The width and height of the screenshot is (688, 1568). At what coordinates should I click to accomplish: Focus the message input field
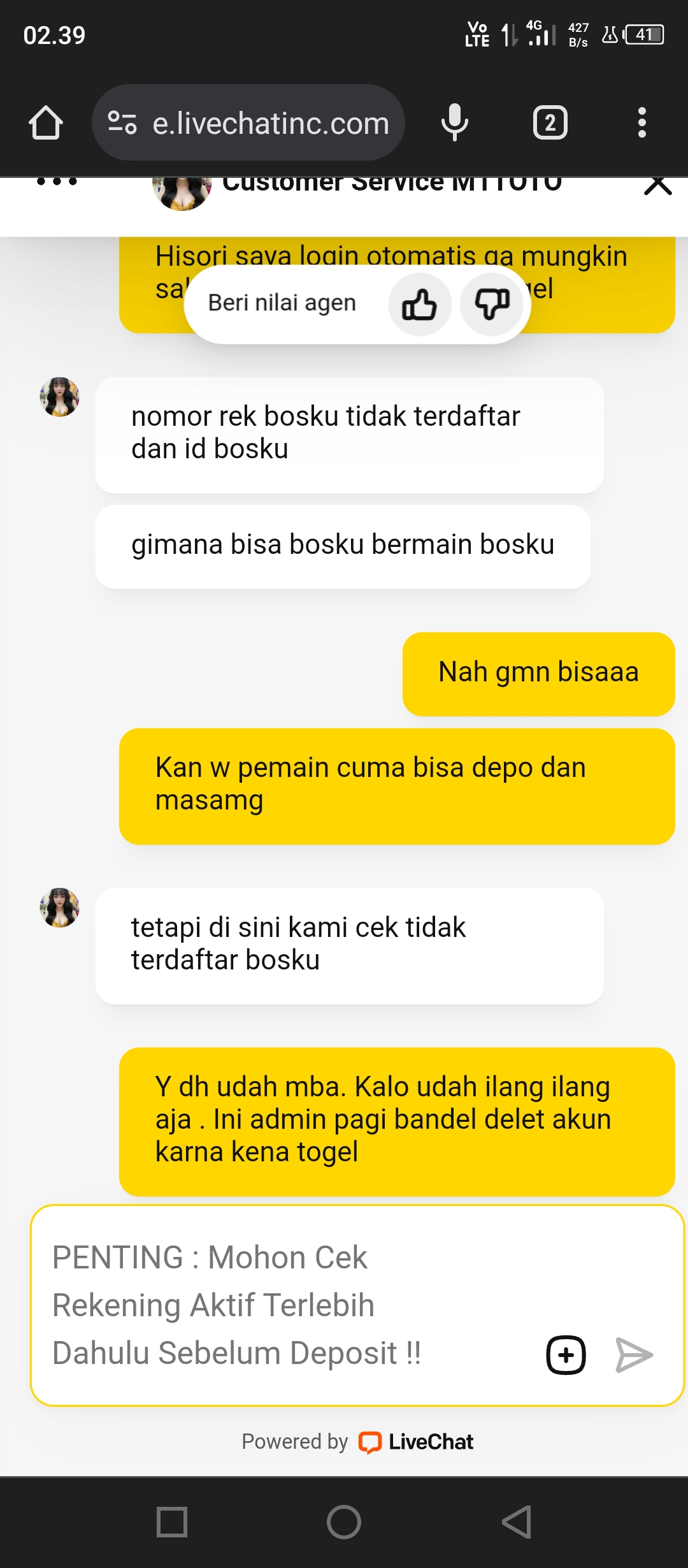[280, 1303]
